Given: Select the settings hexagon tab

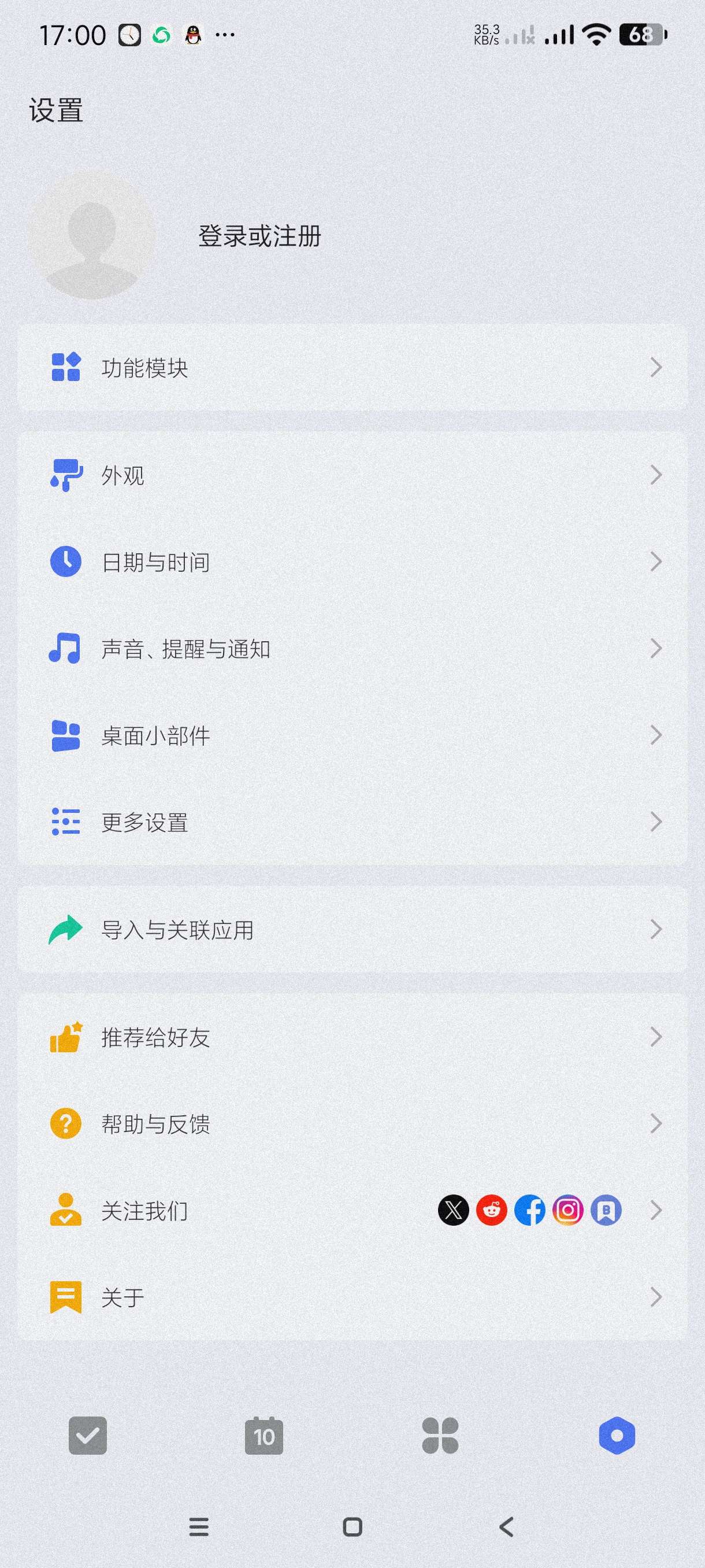Looking at the screenshot, I should 617,1436.
